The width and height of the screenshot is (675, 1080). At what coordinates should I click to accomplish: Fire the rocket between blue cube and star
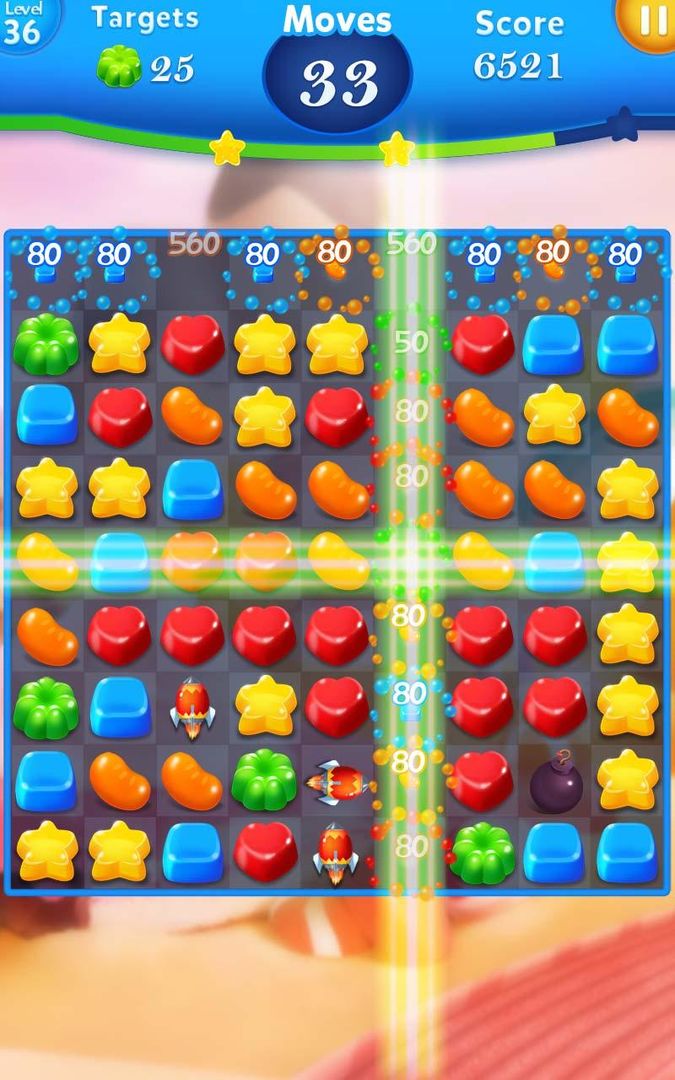(192, 707)
